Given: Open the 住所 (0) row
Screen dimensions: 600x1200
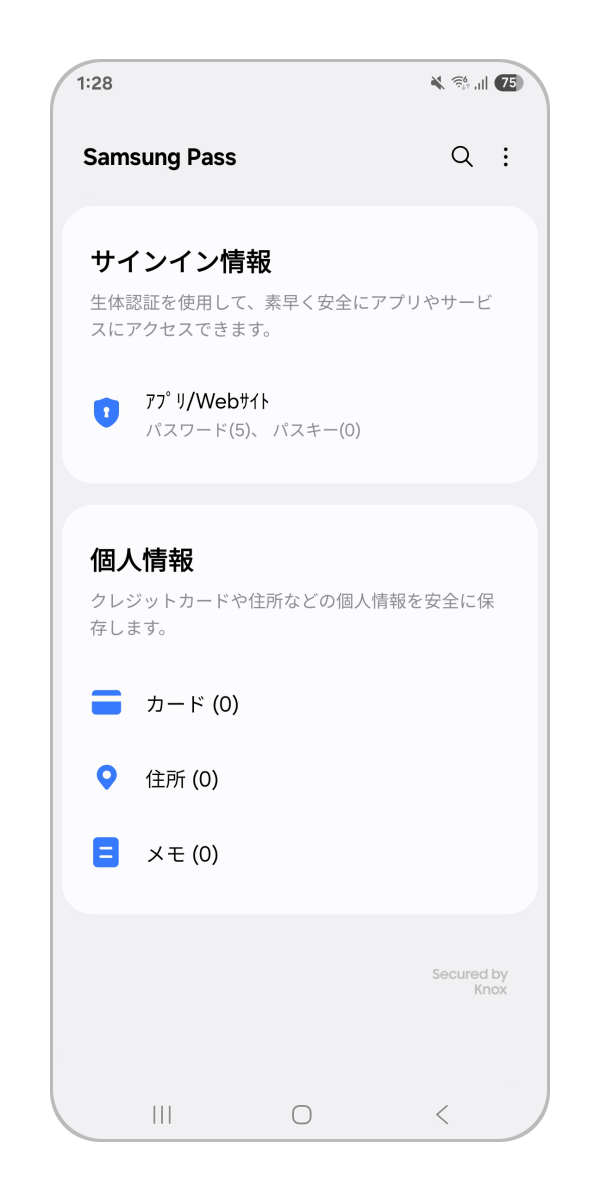Looking at the screenshot, I should coord(182,779).
